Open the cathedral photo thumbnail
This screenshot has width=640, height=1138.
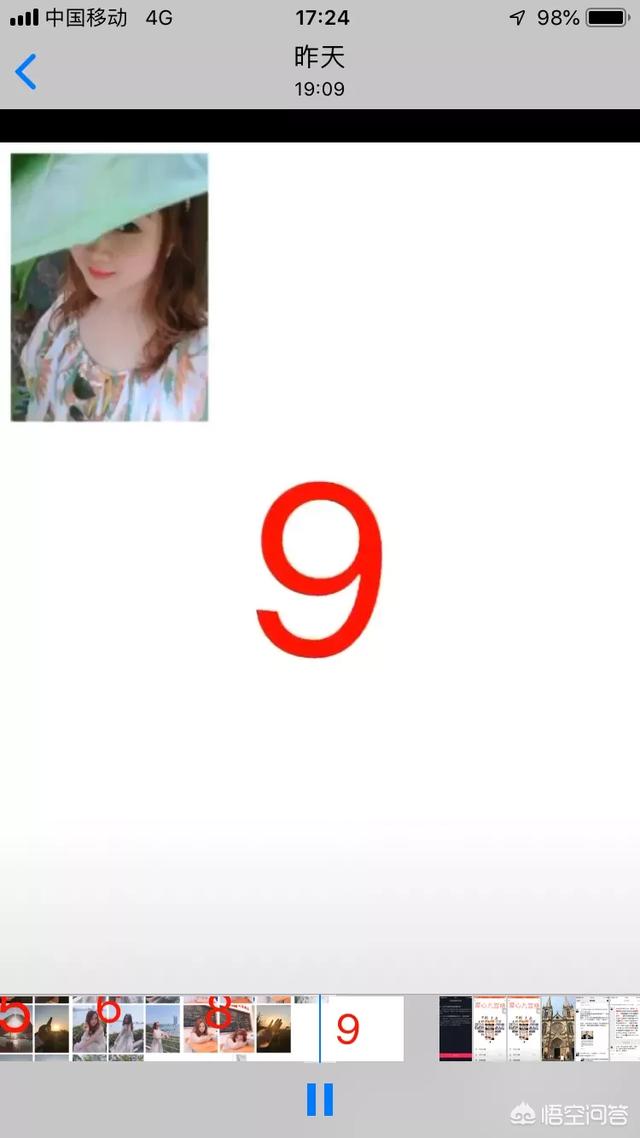(x=558, y=1028)
